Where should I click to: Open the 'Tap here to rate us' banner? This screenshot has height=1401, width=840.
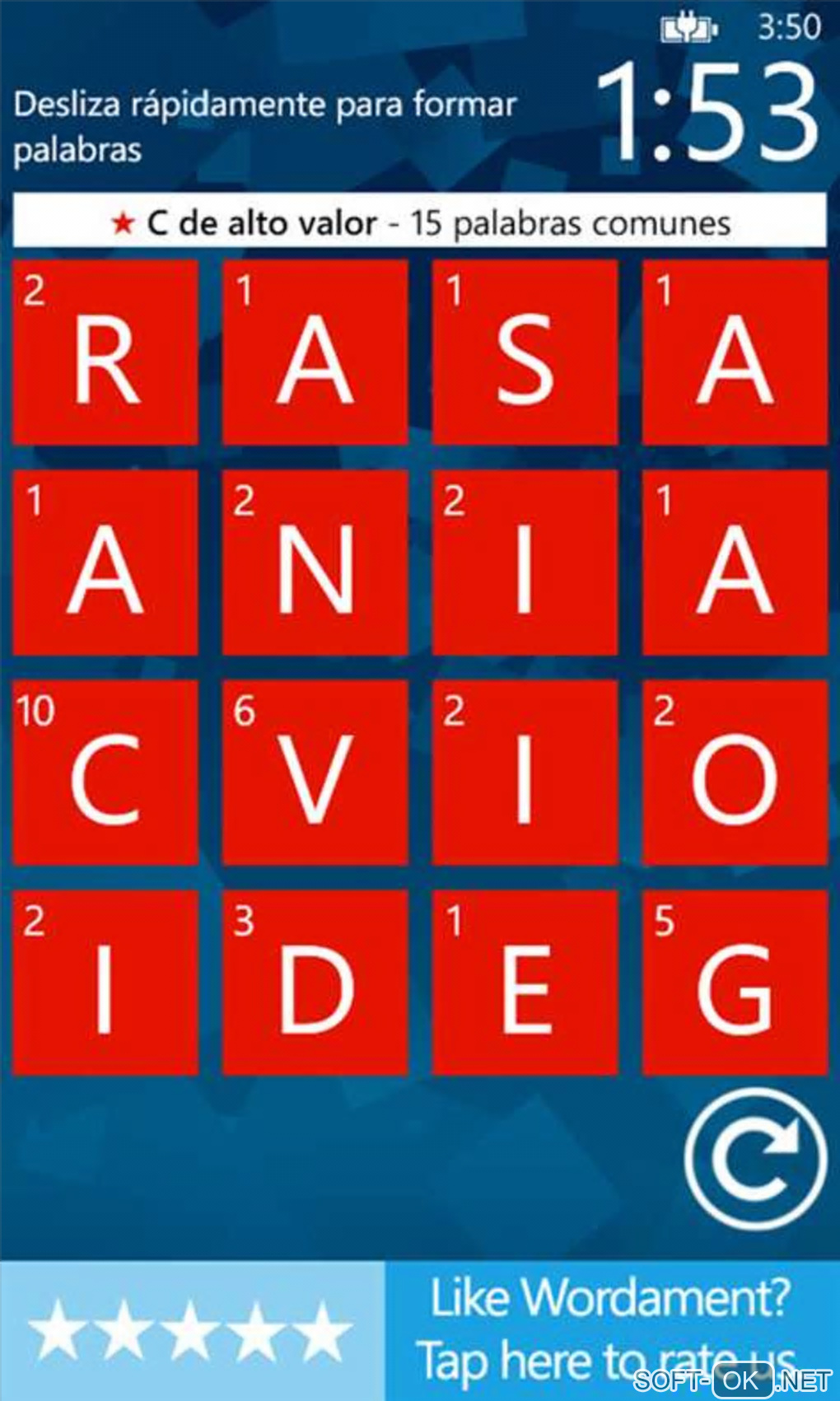(611, 1330)
